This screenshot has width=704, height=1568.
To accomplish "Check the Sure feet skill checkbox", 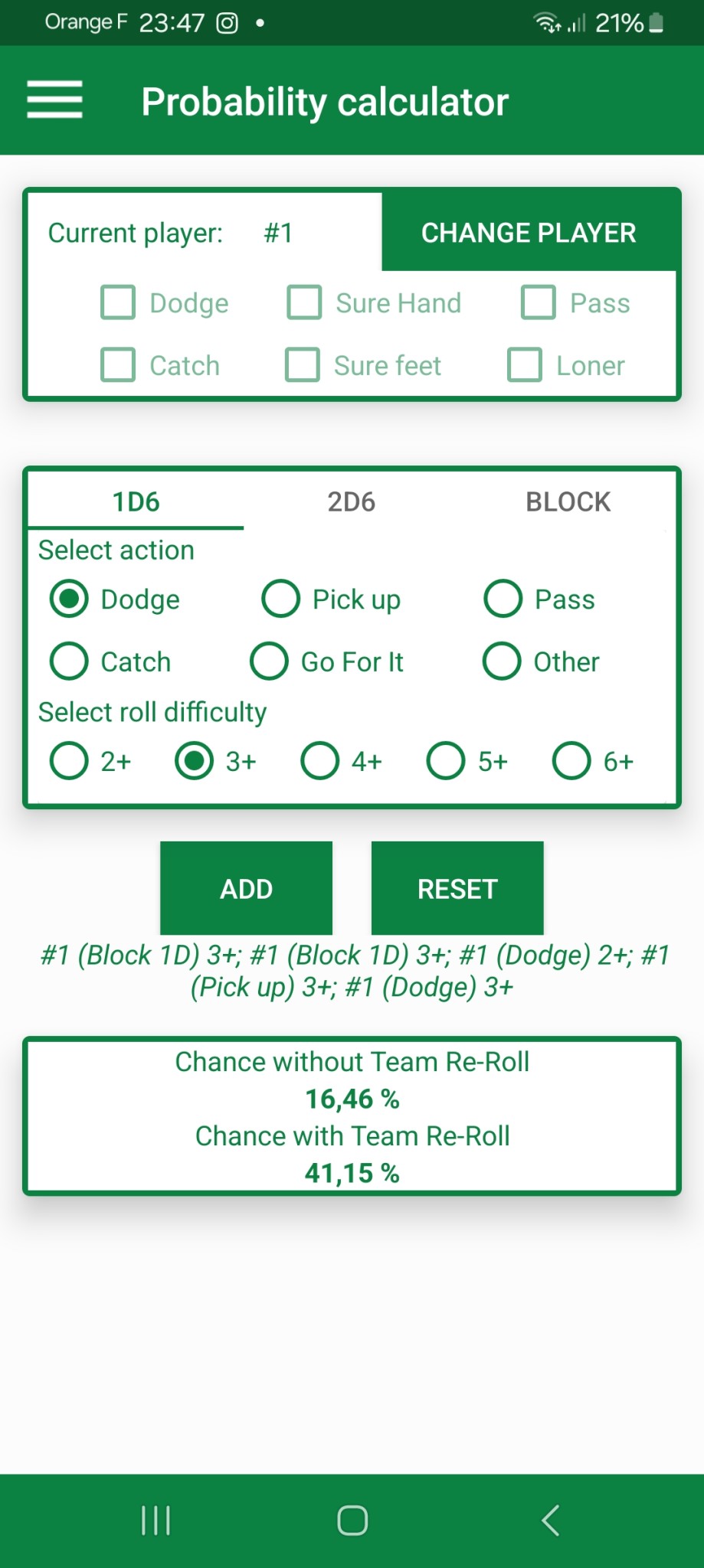I will 303,365.
